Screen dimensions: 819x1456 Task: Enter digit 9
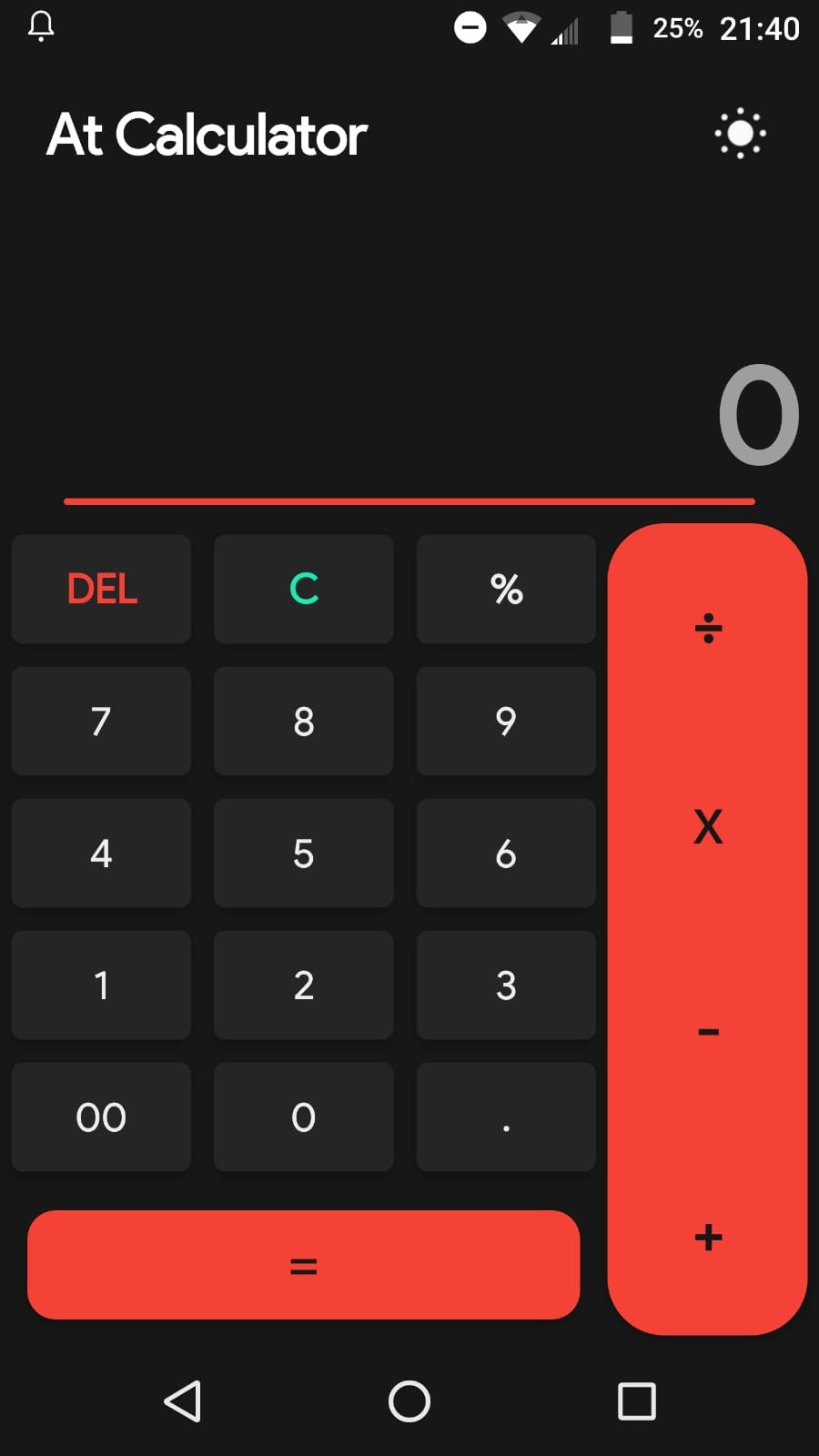click(506, 721)
